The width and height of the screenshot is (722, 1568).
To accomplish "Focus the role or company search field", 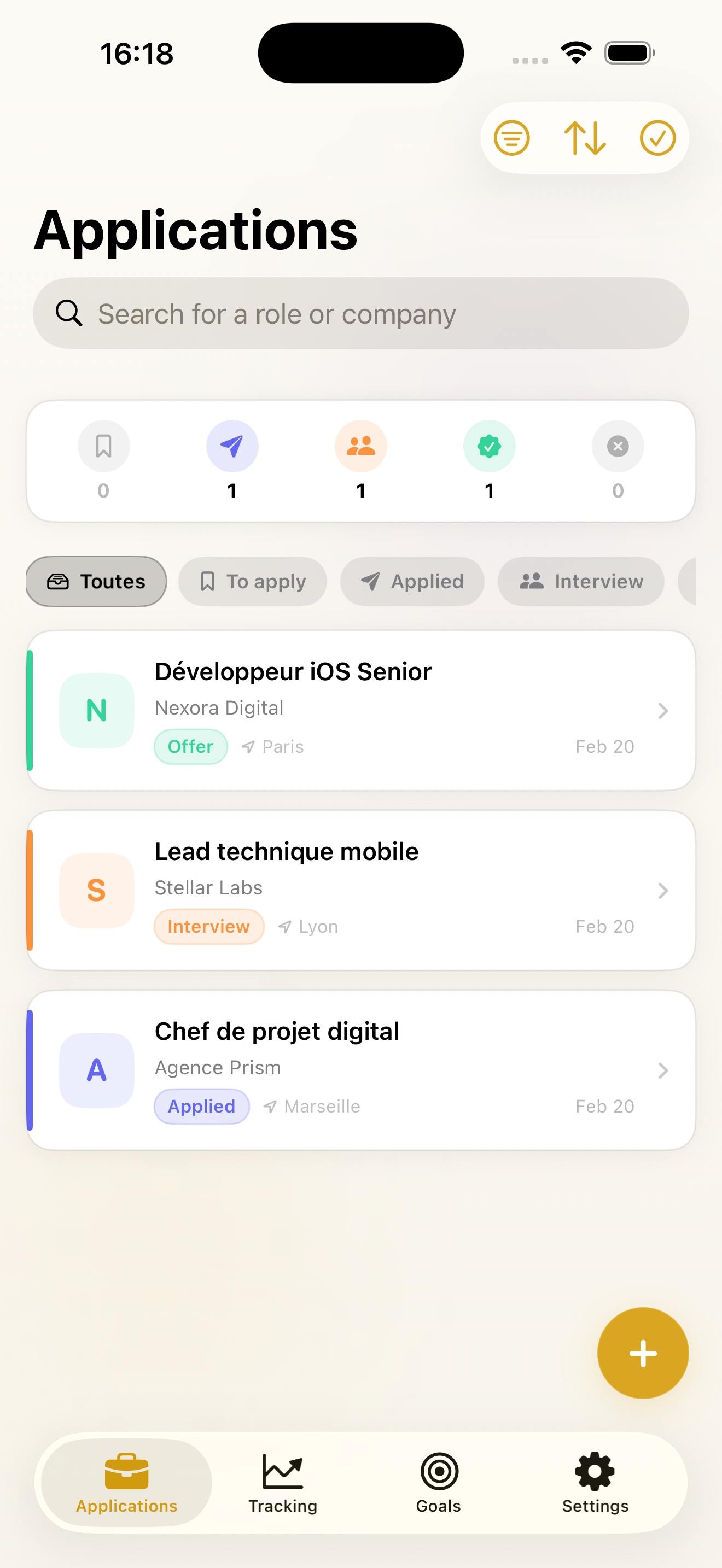I will 360,313.
